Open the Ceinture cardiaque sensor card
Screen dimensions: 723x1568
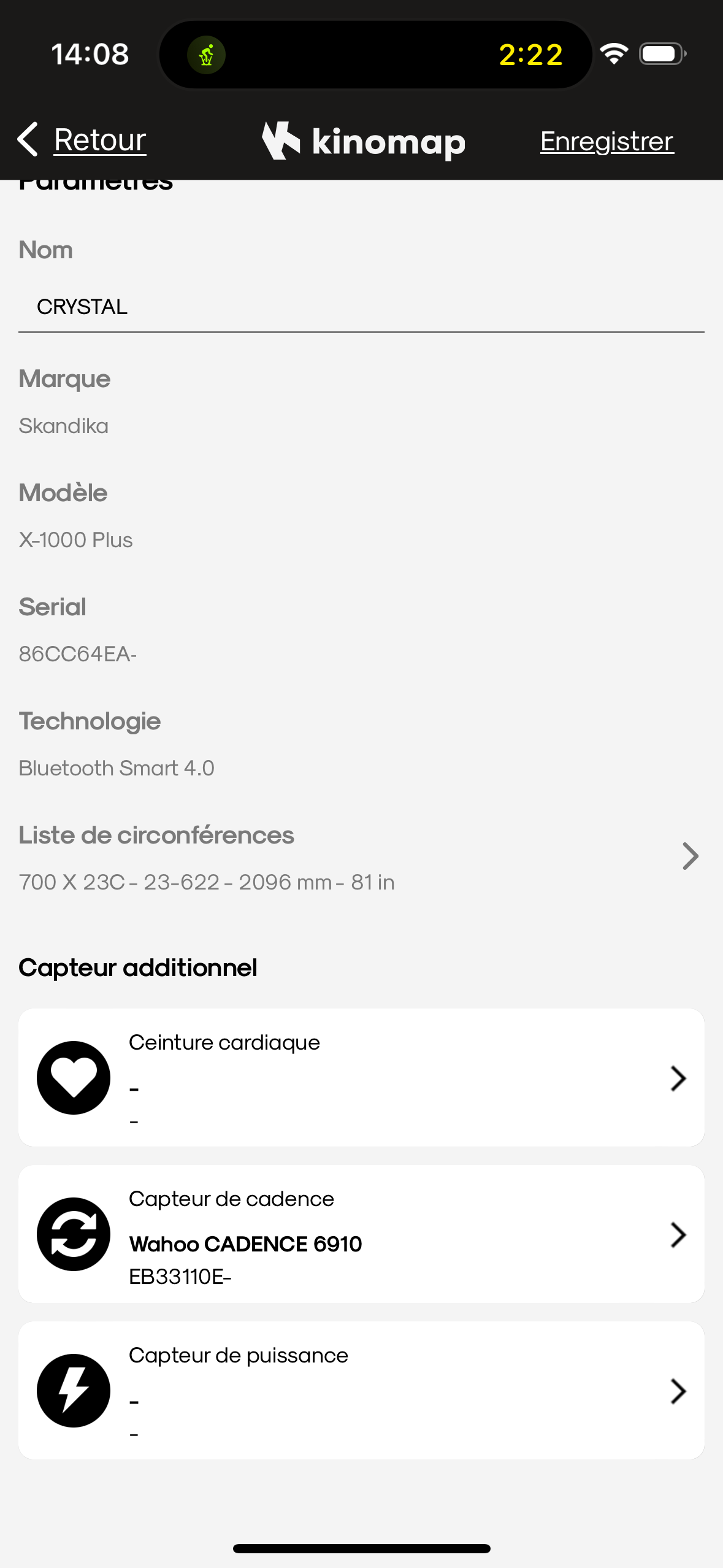[x=361, y=1077]
